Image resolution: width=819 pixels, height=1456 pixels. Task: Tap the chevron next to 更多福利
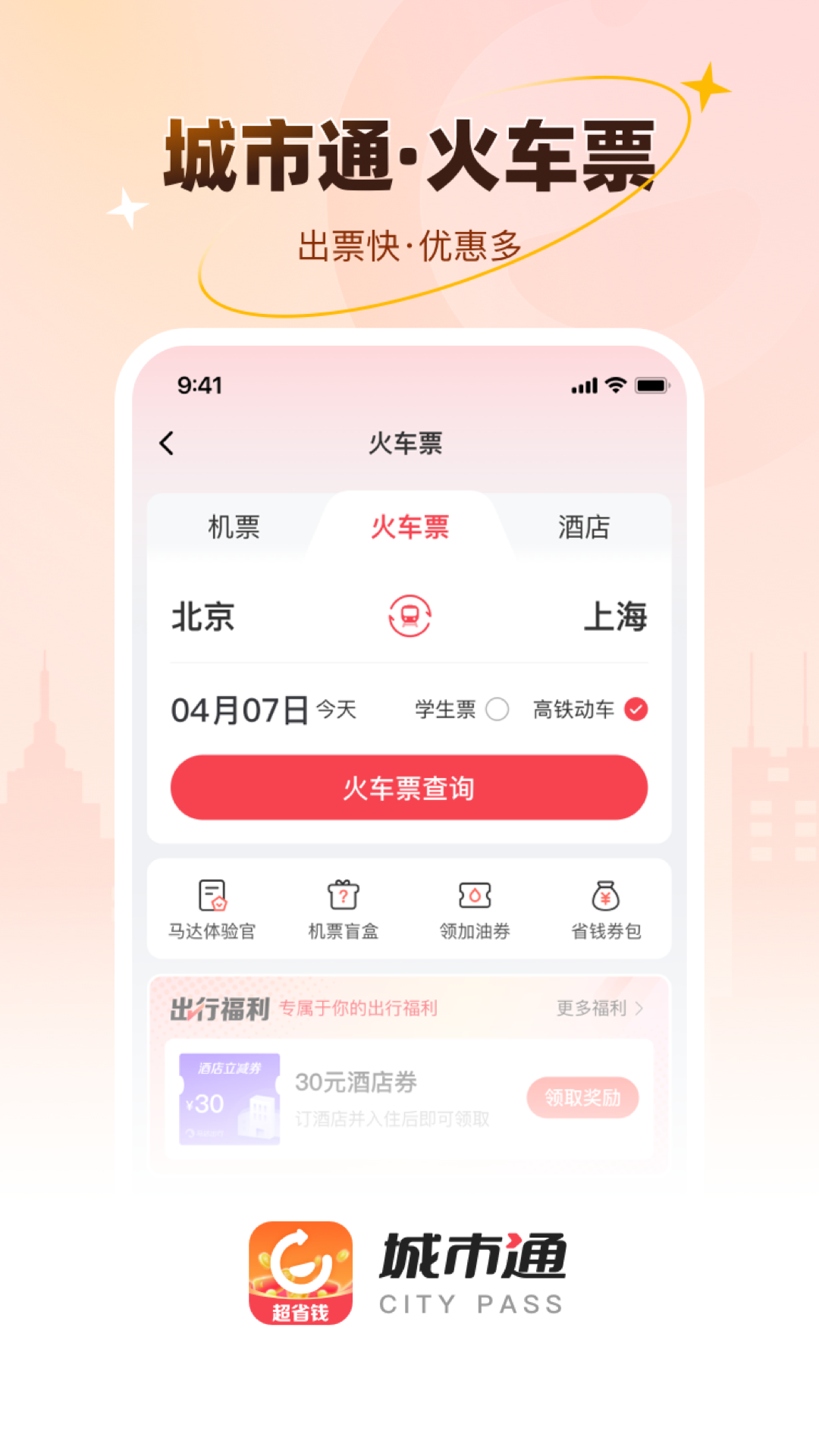(642, 1009)
